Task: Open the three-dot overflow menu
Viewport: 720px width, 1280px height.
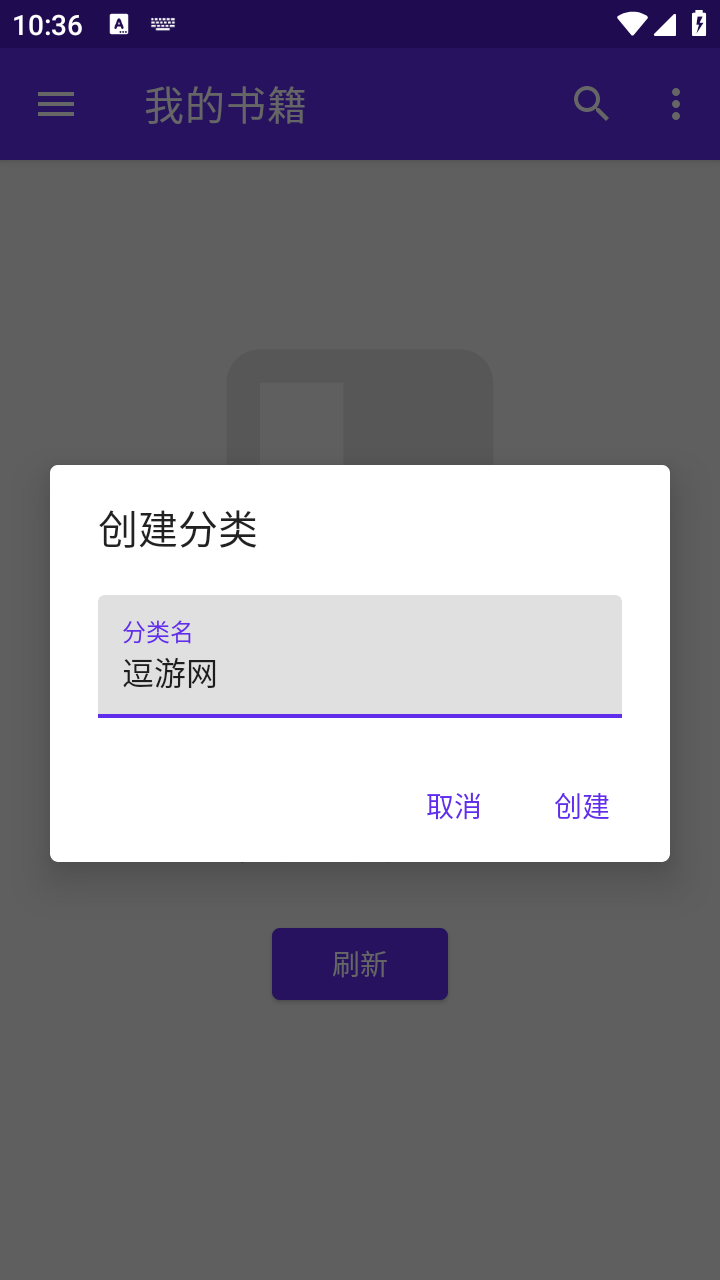Action: click(676, 103)
